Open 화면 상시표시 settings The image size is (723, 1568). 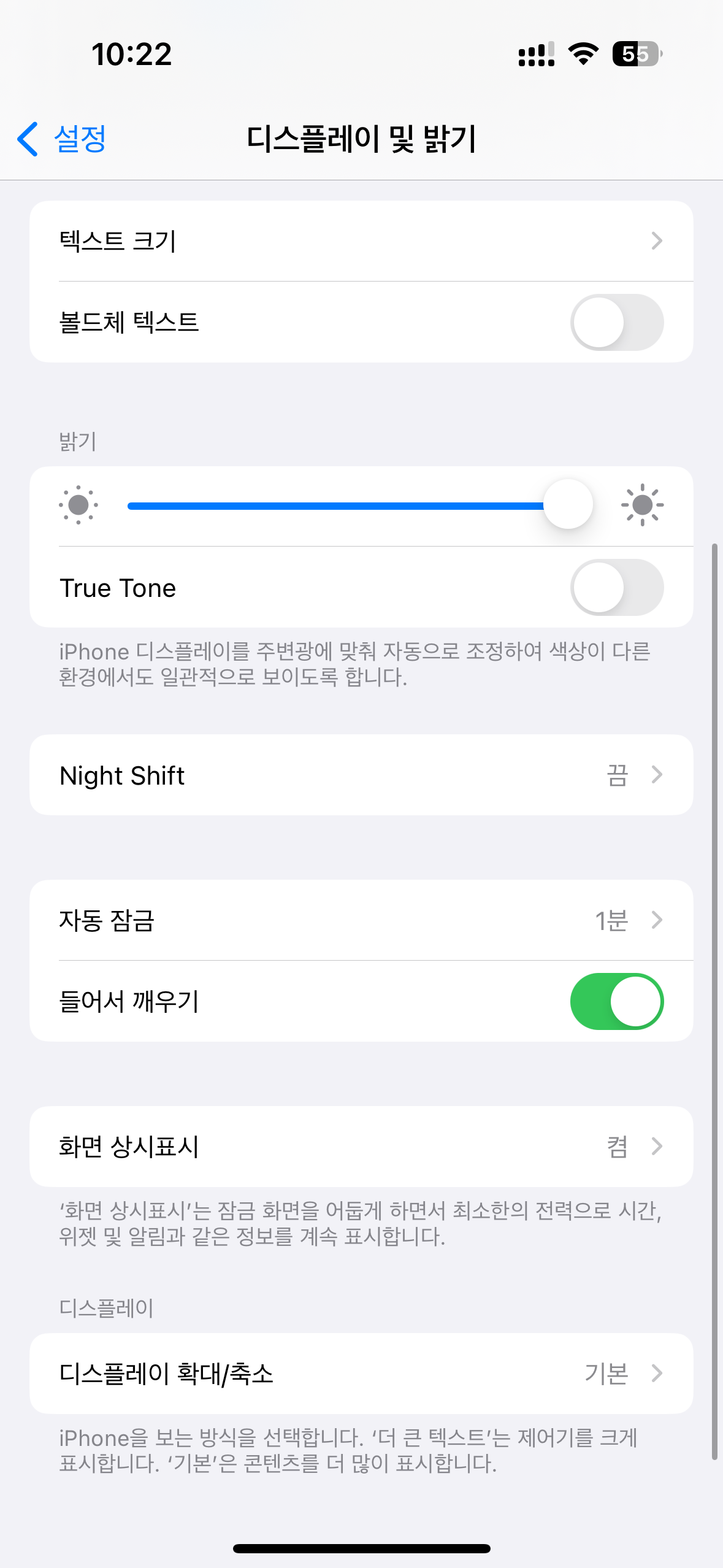[361, 1147]
